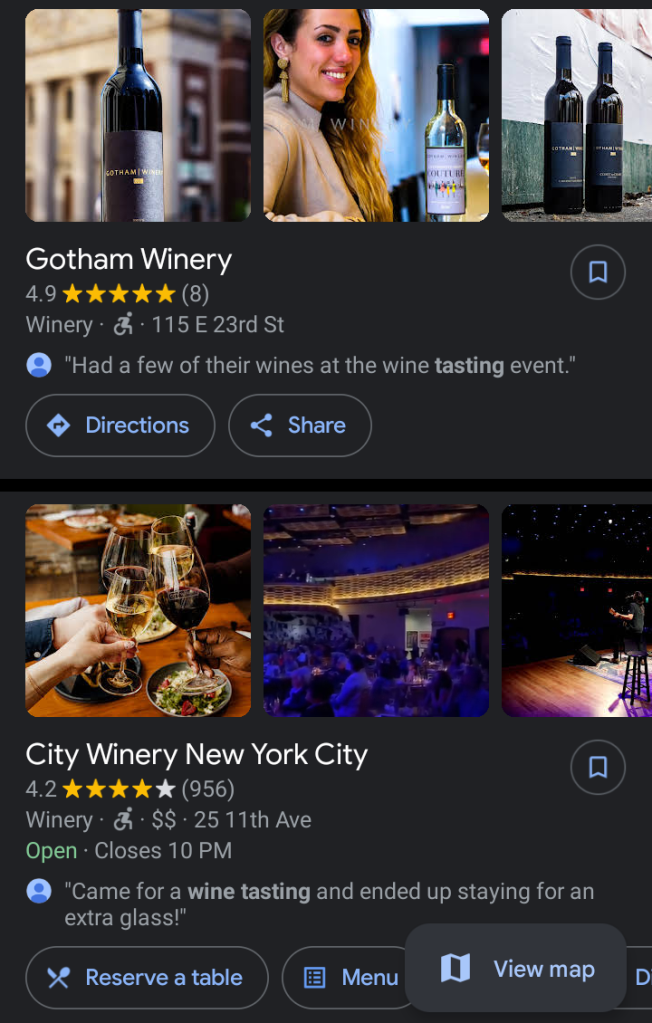Bookmark City Winery New York City
Screen dimensions: 652x1023
pos(597,767)
